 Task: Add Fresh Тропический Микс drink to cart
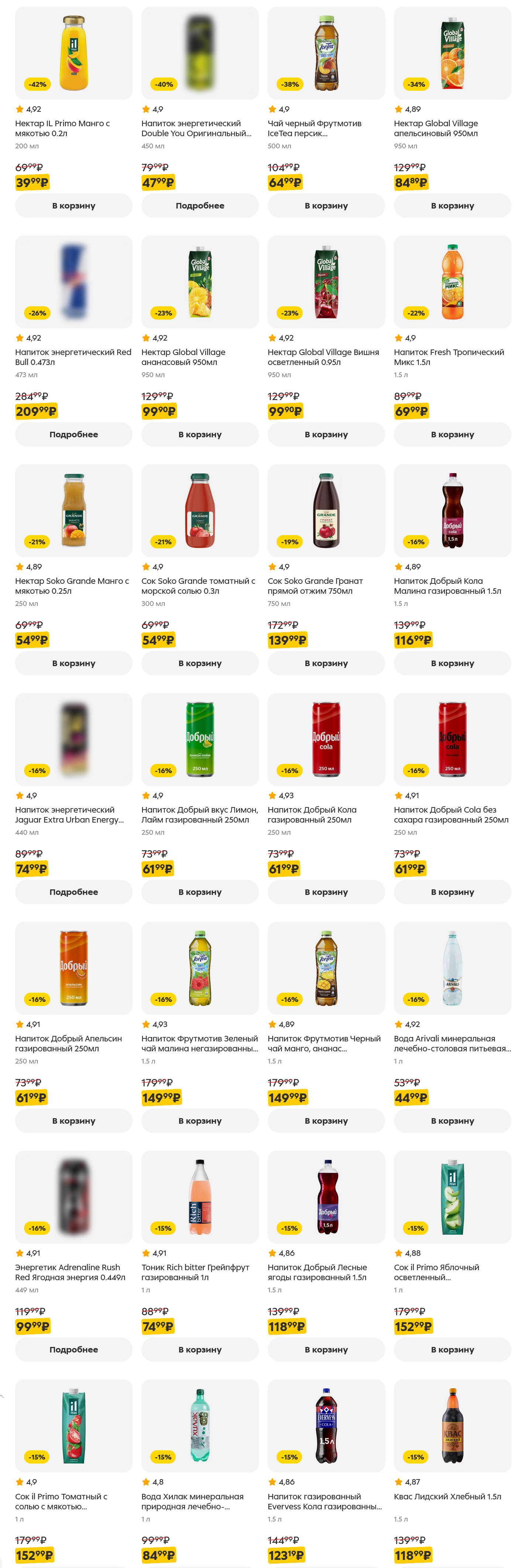(x=452, y=435)
